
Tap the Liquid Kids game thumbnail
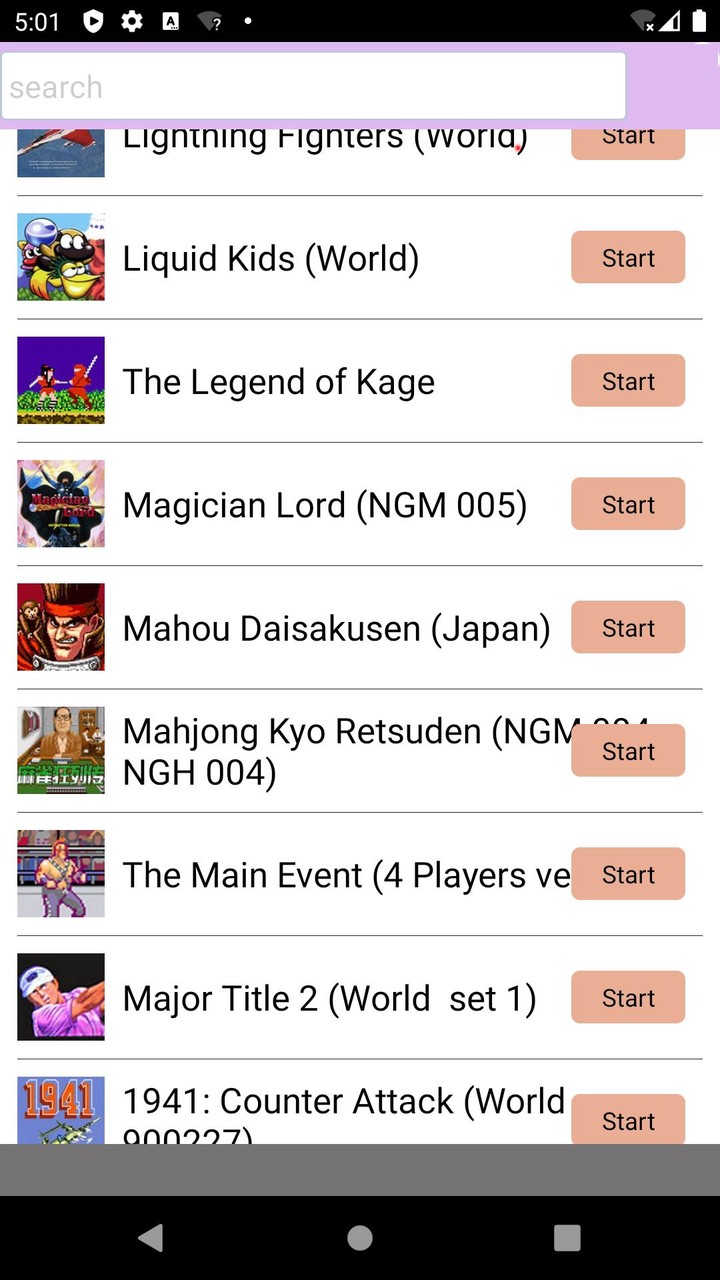point(60,257)
